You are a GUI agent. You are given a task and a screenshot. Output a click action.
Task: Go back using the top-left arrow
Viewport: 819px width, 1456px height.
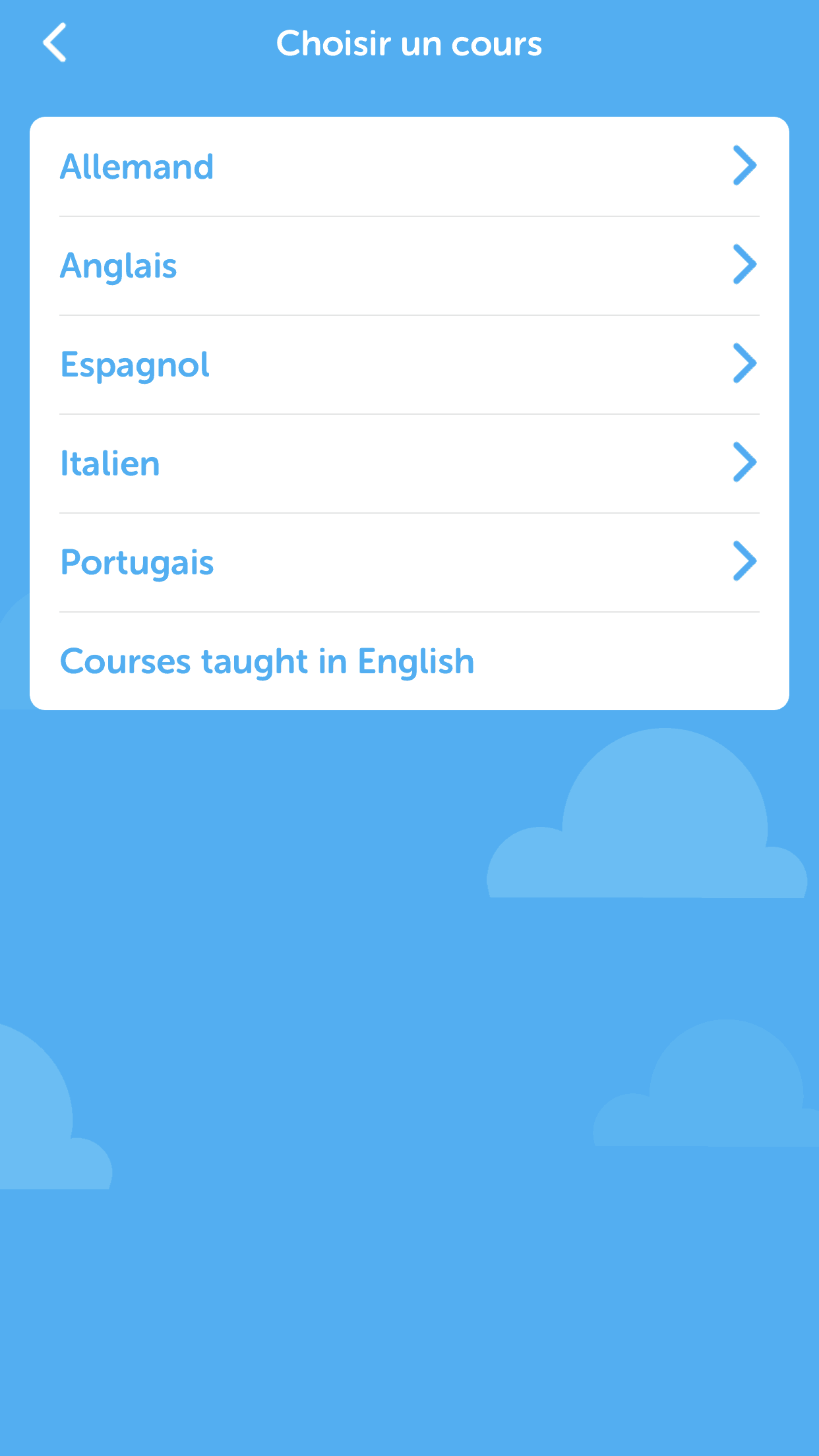(55, 43)
